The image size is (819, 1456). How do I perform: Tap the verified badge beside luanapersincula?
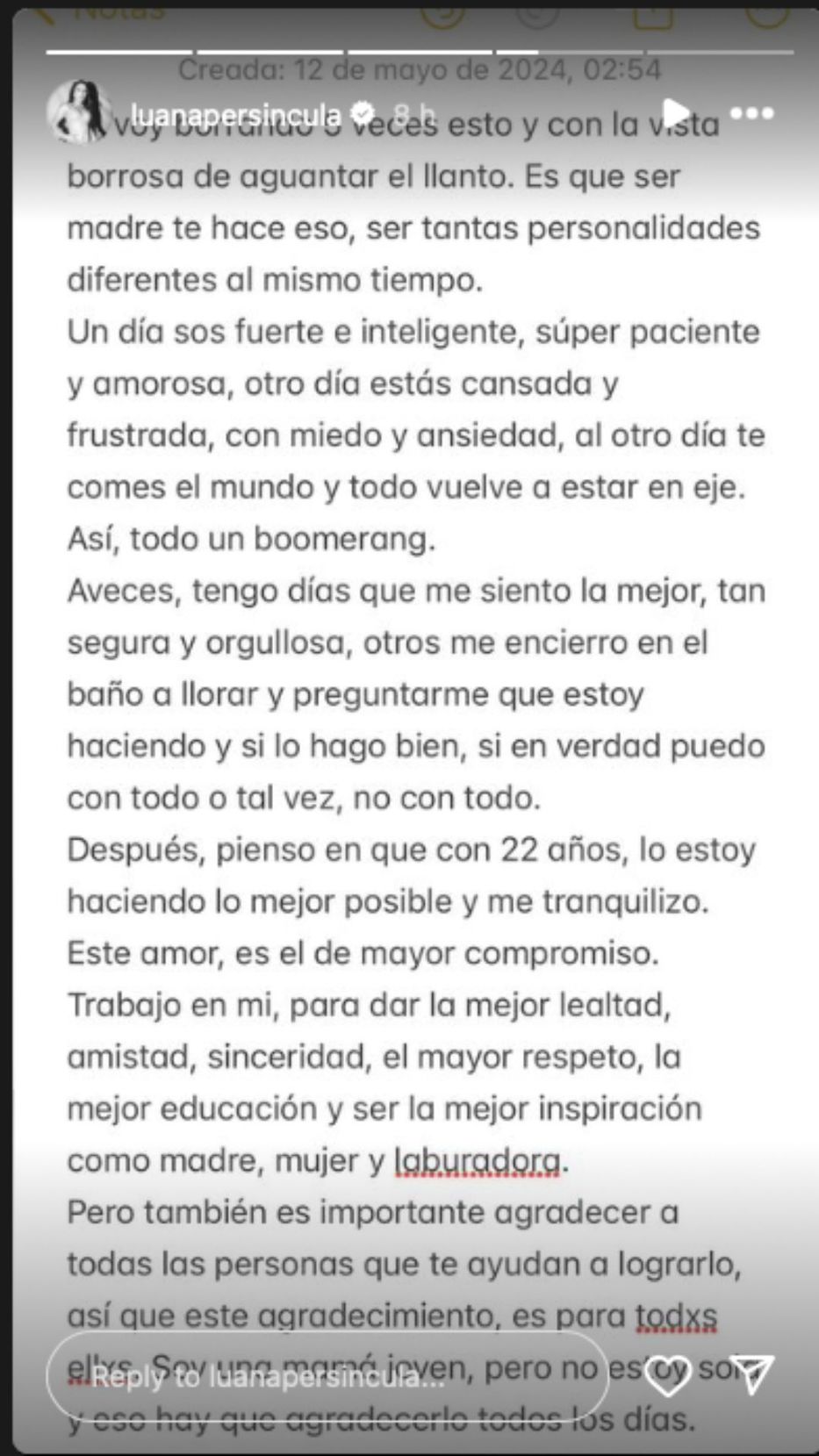tap(363, 111)
